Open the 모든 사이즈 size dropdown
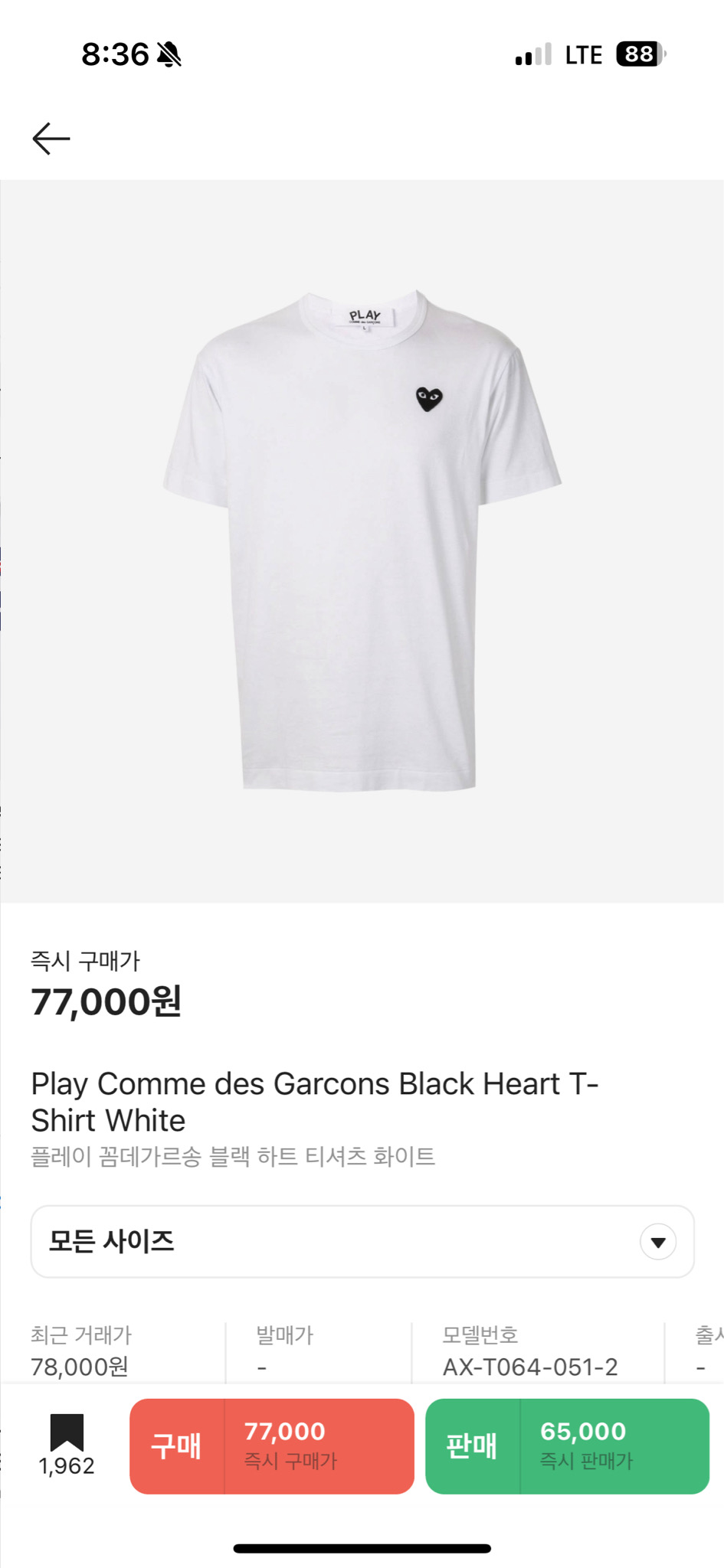This screenshot has height=1568, width=724. 362,1241
